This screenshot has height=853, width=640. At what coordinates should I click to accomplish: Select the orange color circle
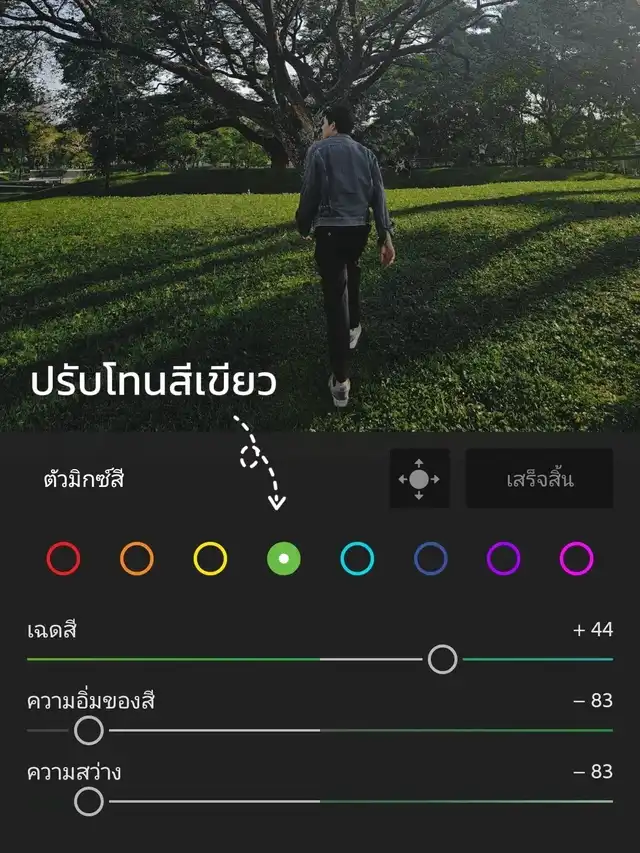point(137,558)
